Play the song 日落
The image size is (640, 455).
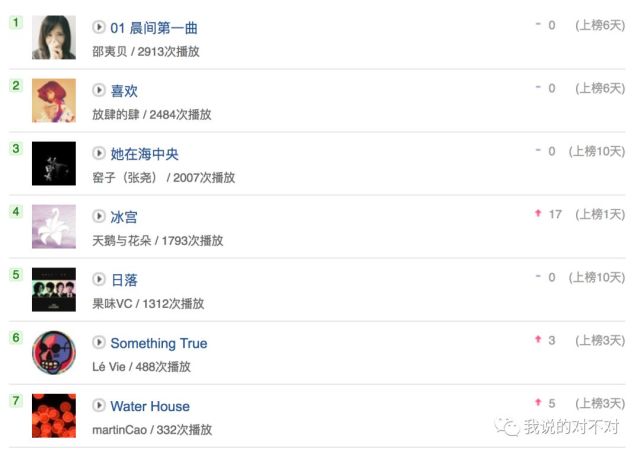(x=98, y=279)
